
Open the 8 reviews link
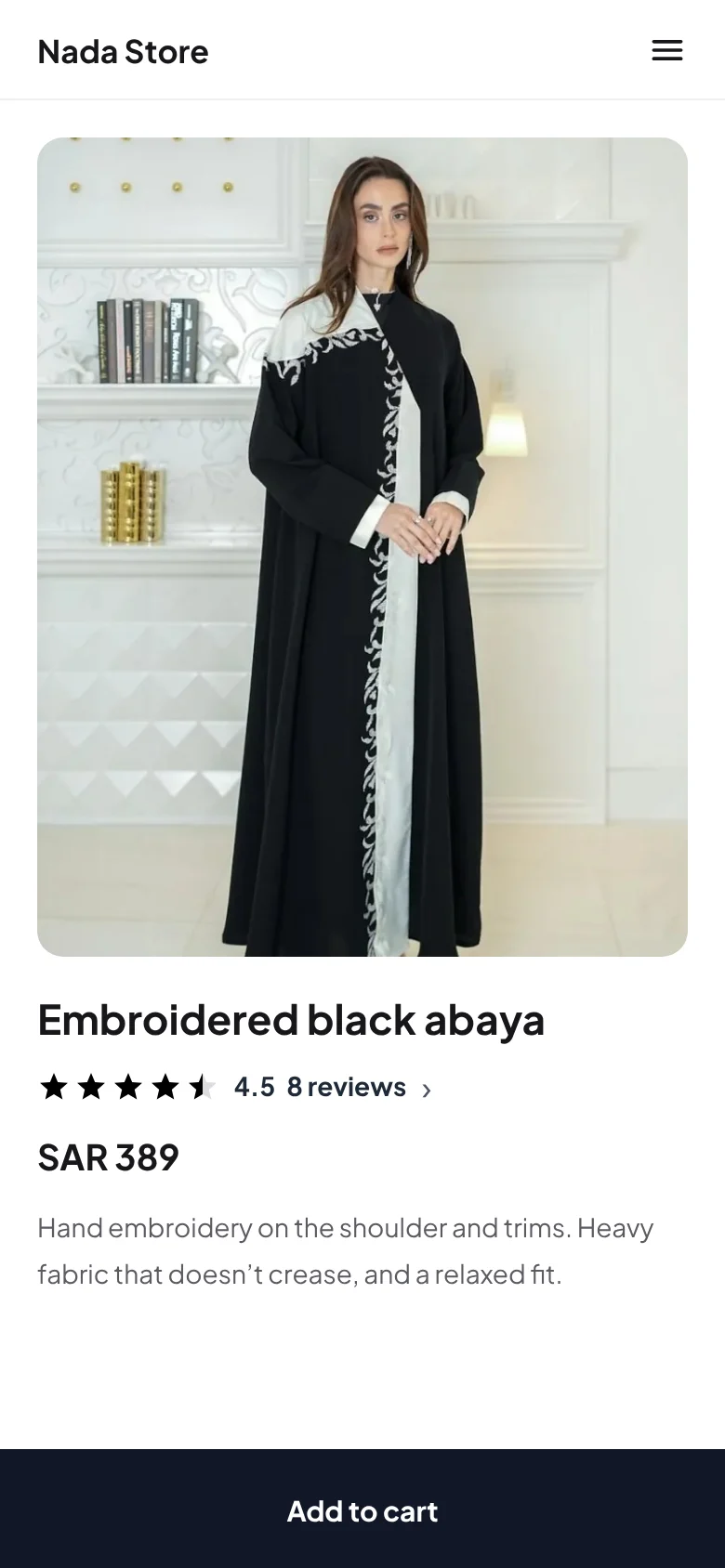[359, 1087]
